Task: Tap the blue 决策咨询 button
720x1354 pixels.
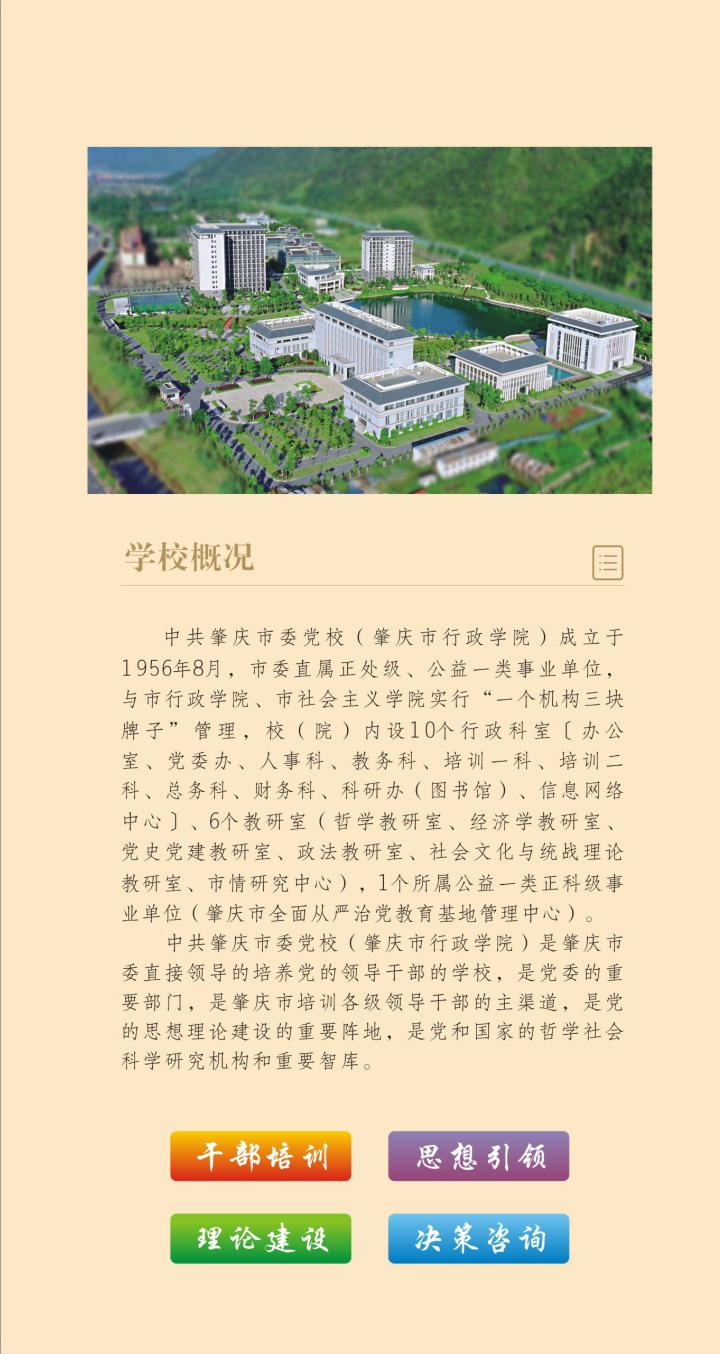Action: pyautogui.click(x=478, y=1239)
